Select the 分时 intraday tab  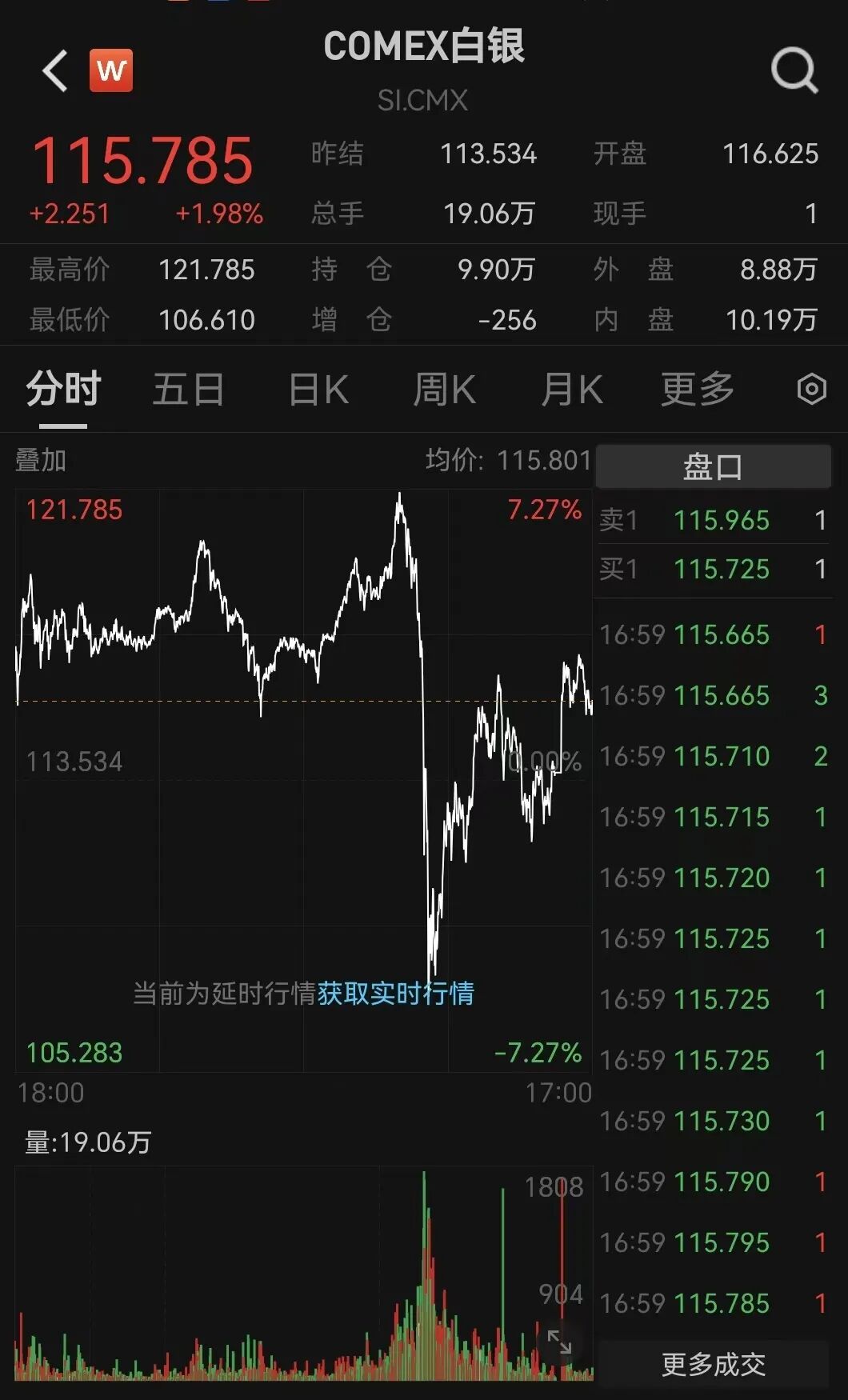coord(63,390)
